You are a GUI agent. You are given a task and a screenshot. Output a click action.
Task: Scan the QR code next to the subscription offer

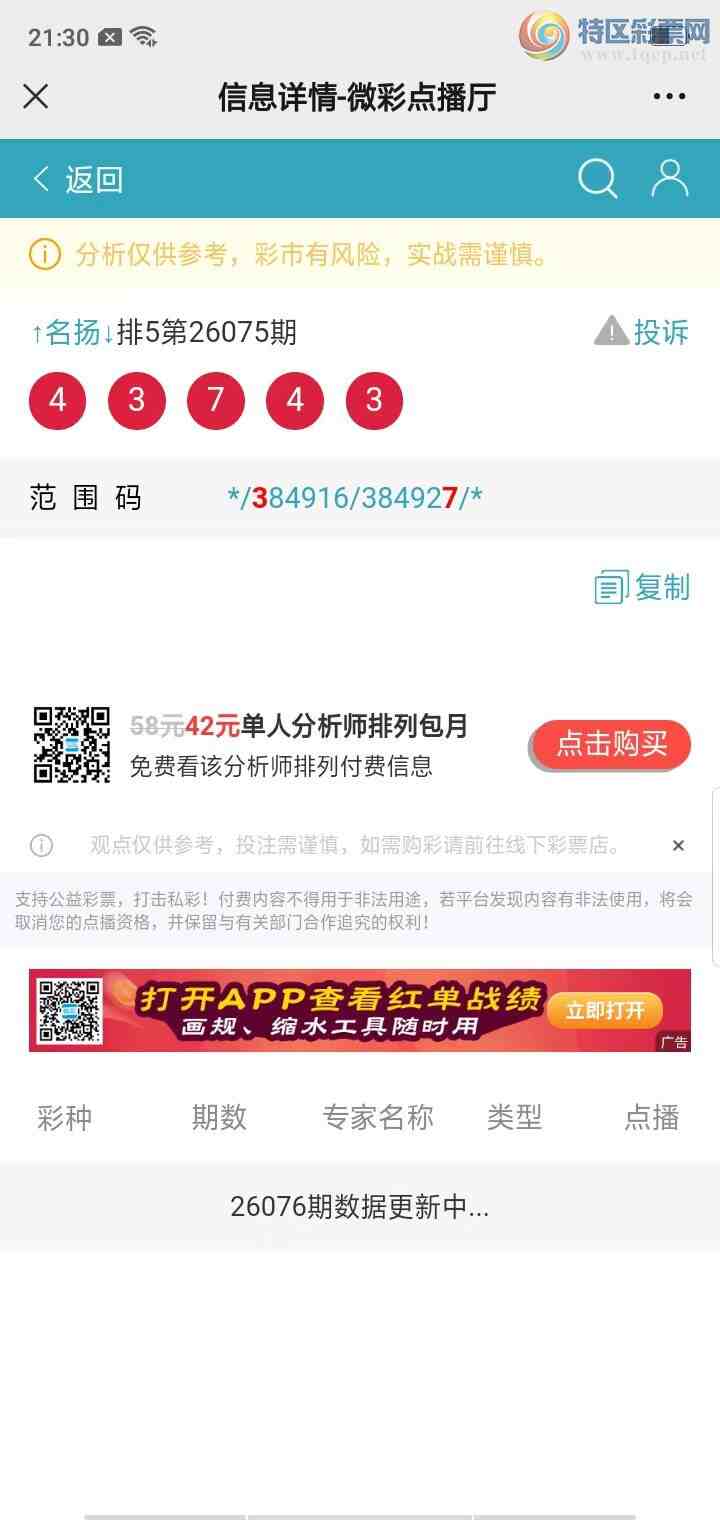coord(71,744)
